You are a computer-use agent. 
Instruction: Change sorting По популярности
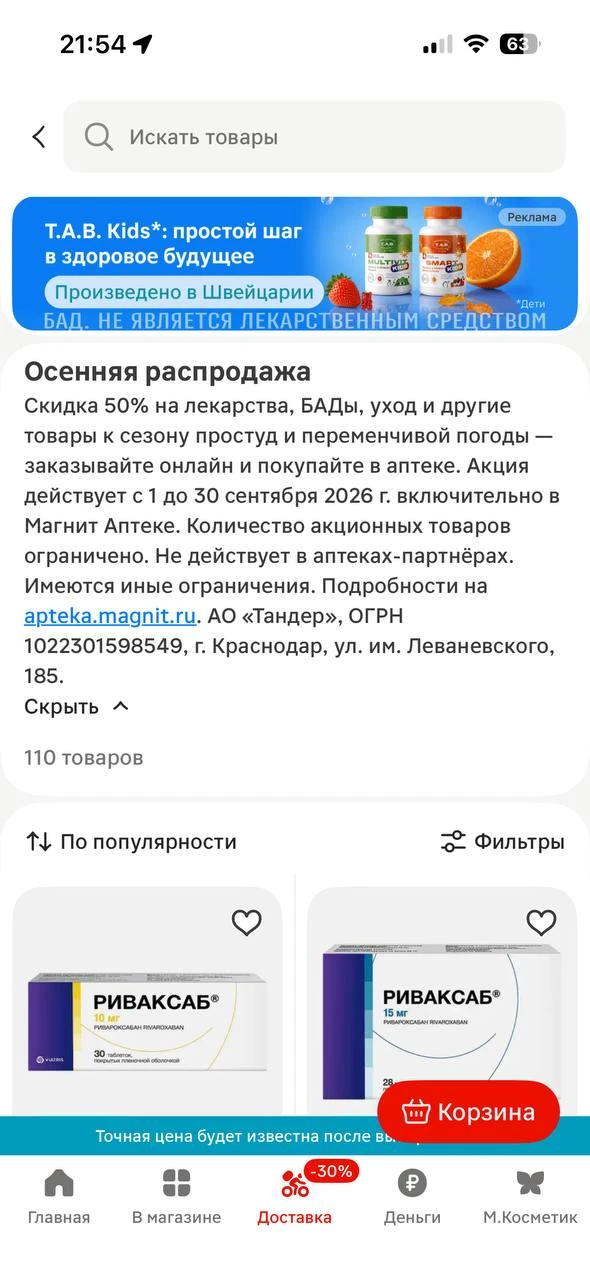pyautogui.click(x=131, y=841)
